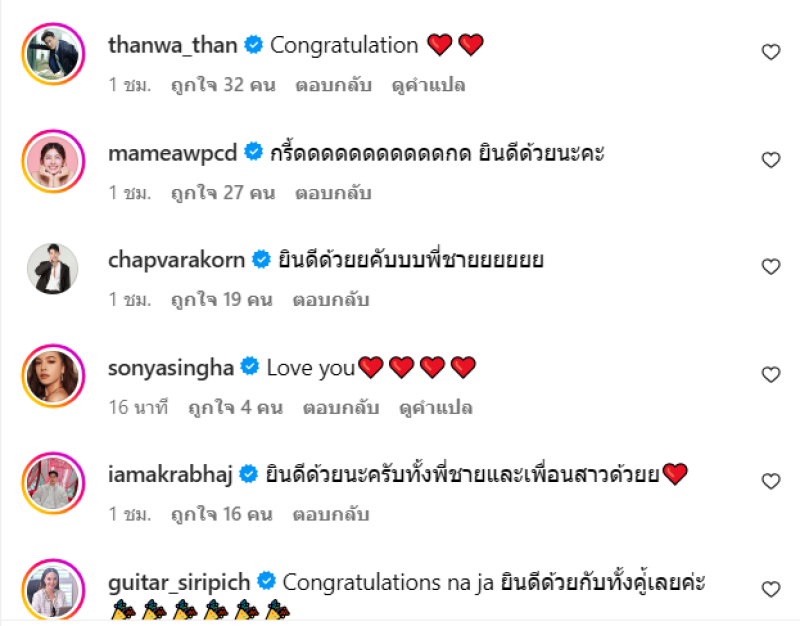Screen dimensions: 800x626
Task: Like sonyasingha's Love you comment
Action: (x=770, y=375)
